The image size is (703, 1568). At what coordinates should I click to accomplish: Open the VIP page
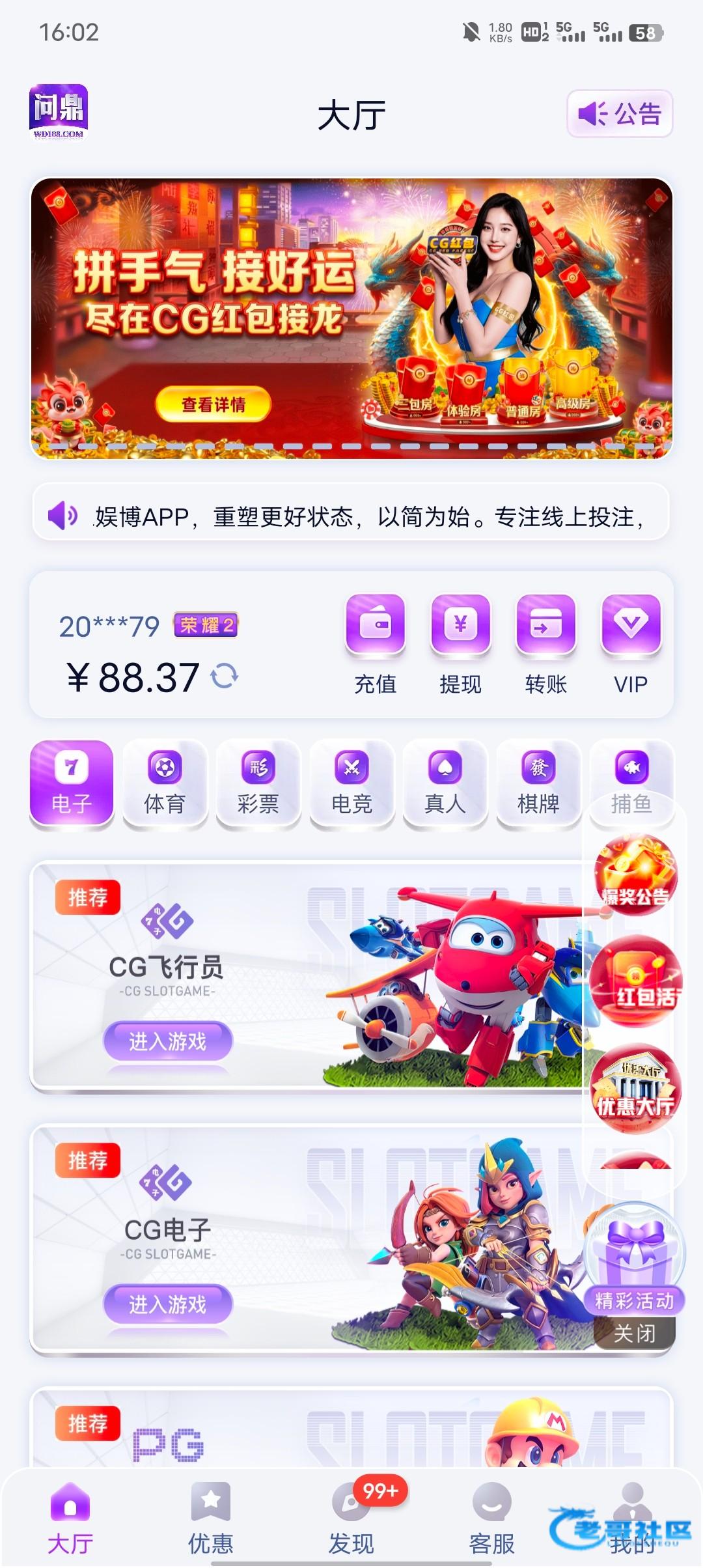[631, 643]
